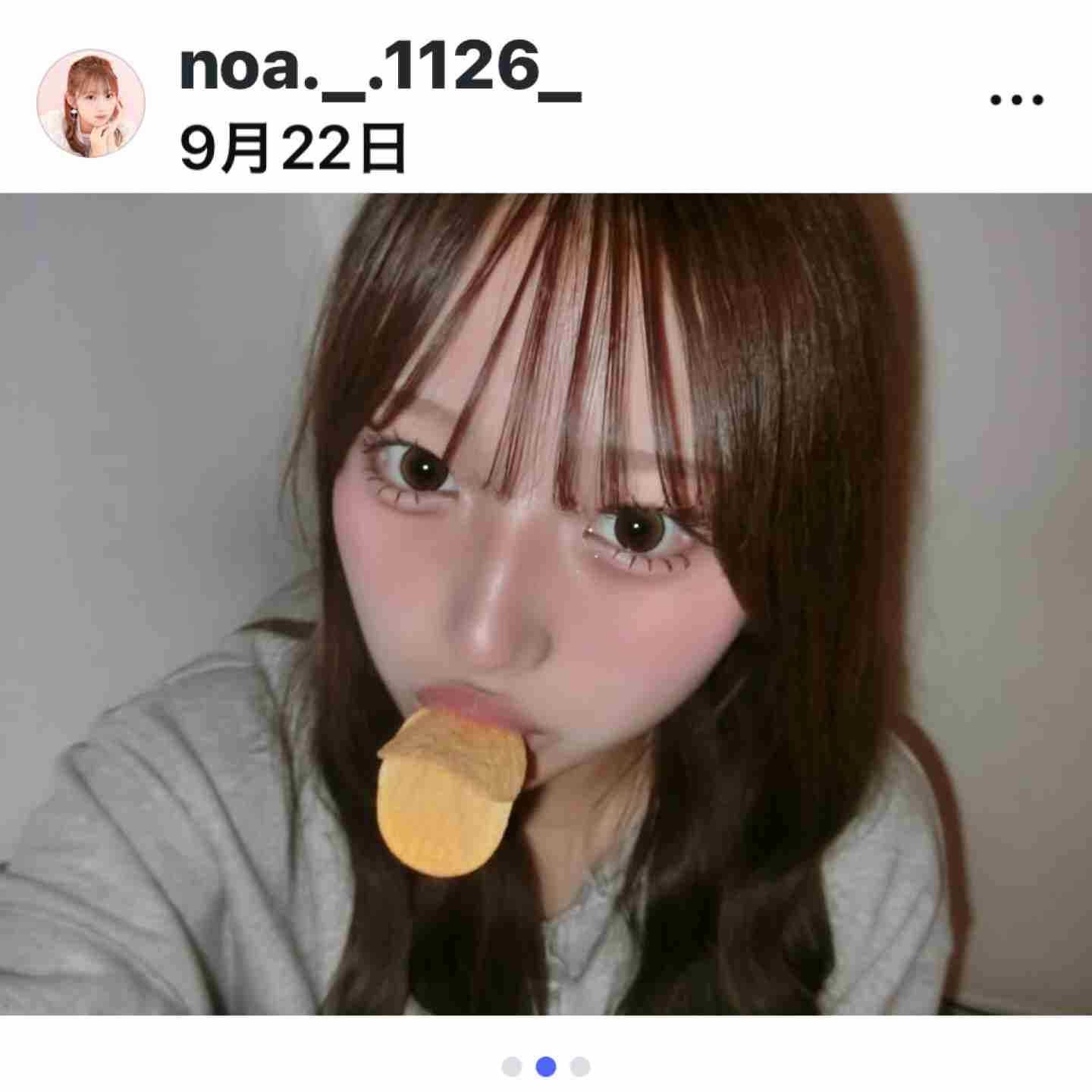Jump to the third photo dot
This screenshot has width=1092, height=1092.
pyautogui.click(x=580, y=1067)
